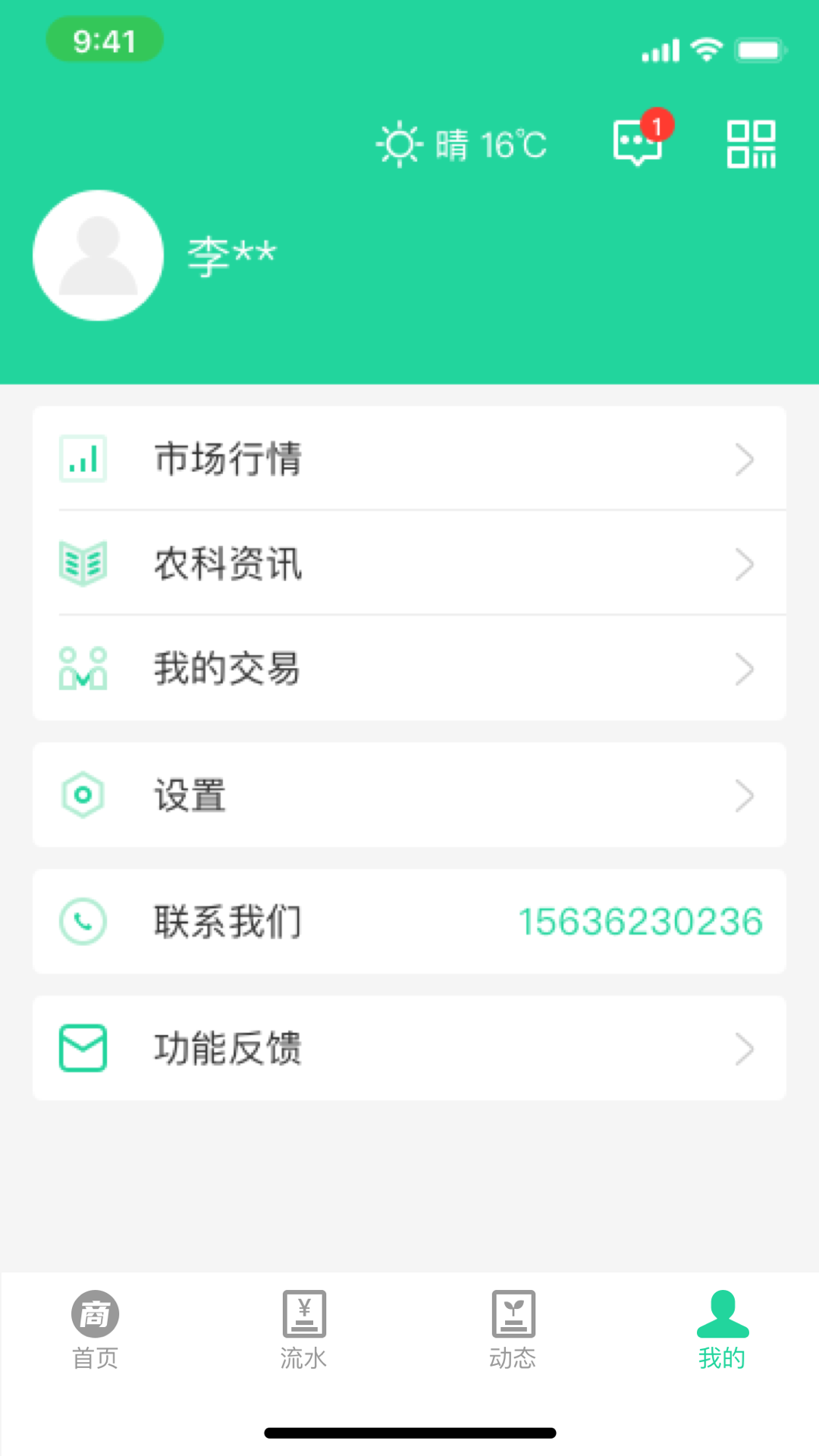Check the 晴 16℃ weather info
Image resolution: width=819 pixels, height=1456 pixels.
click(461, 144)
